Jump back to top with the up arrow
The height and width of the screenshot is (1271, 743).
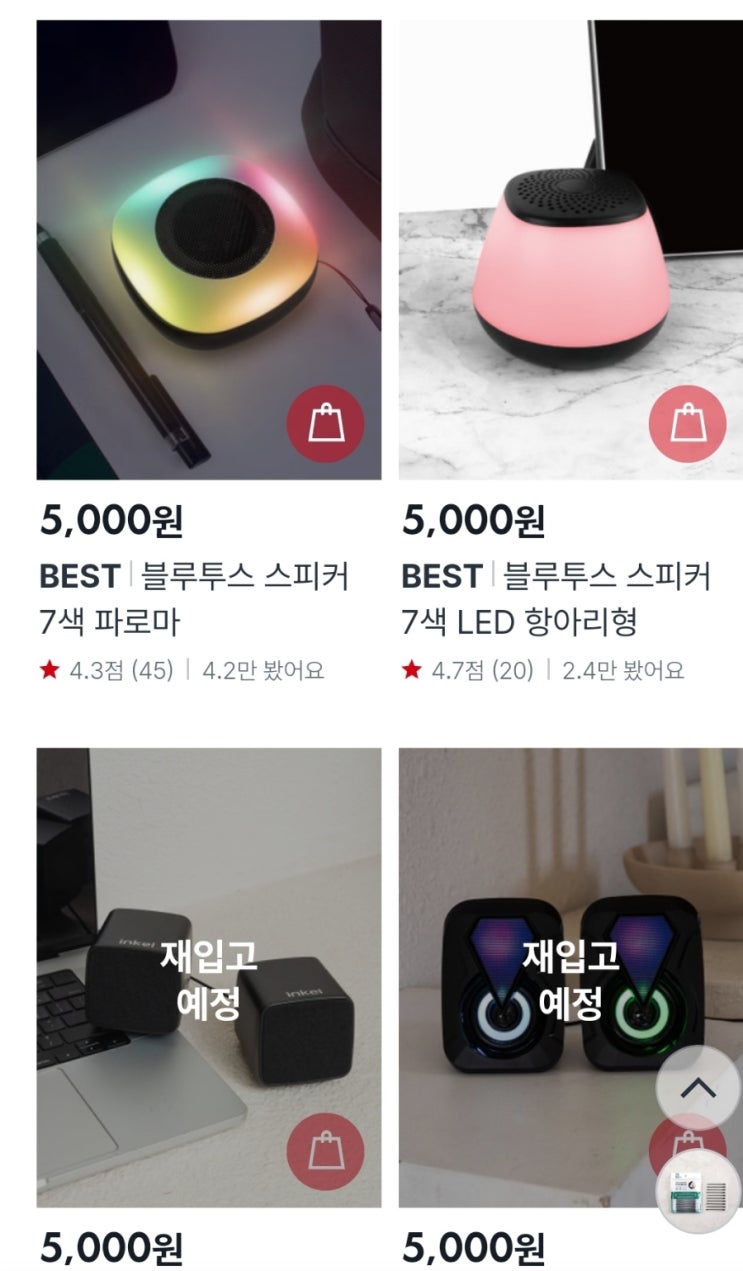698,1088
